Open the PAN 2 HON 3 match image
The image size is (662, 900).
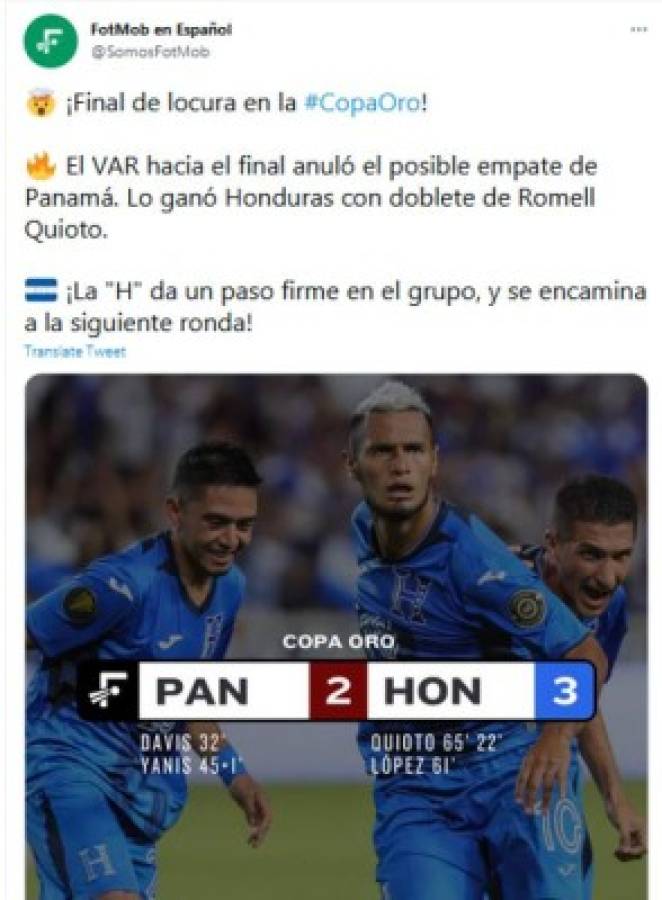[x=336, y=636]
